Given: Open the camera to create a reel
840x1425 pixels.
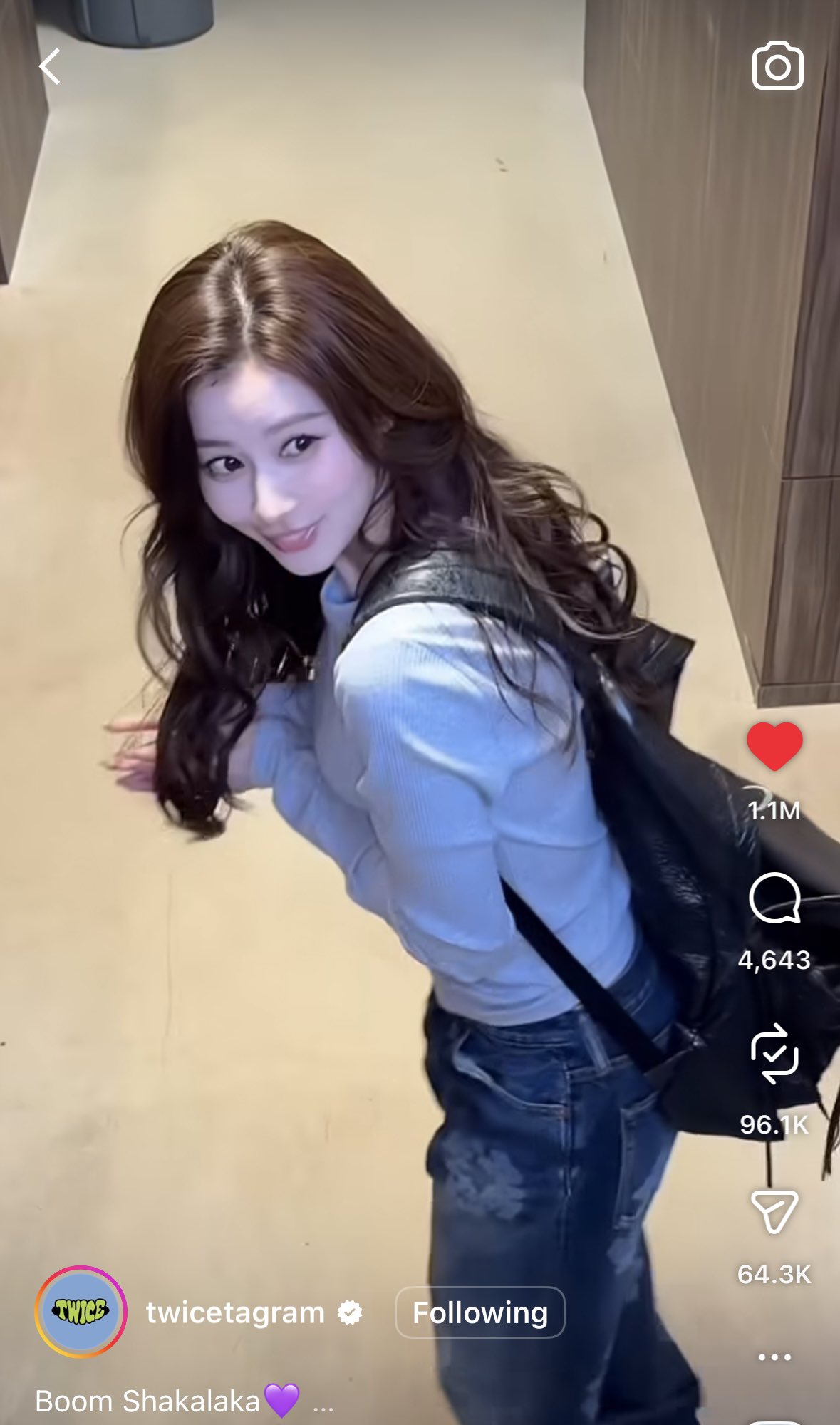Looking at the screenshot, I should (777, 66).
